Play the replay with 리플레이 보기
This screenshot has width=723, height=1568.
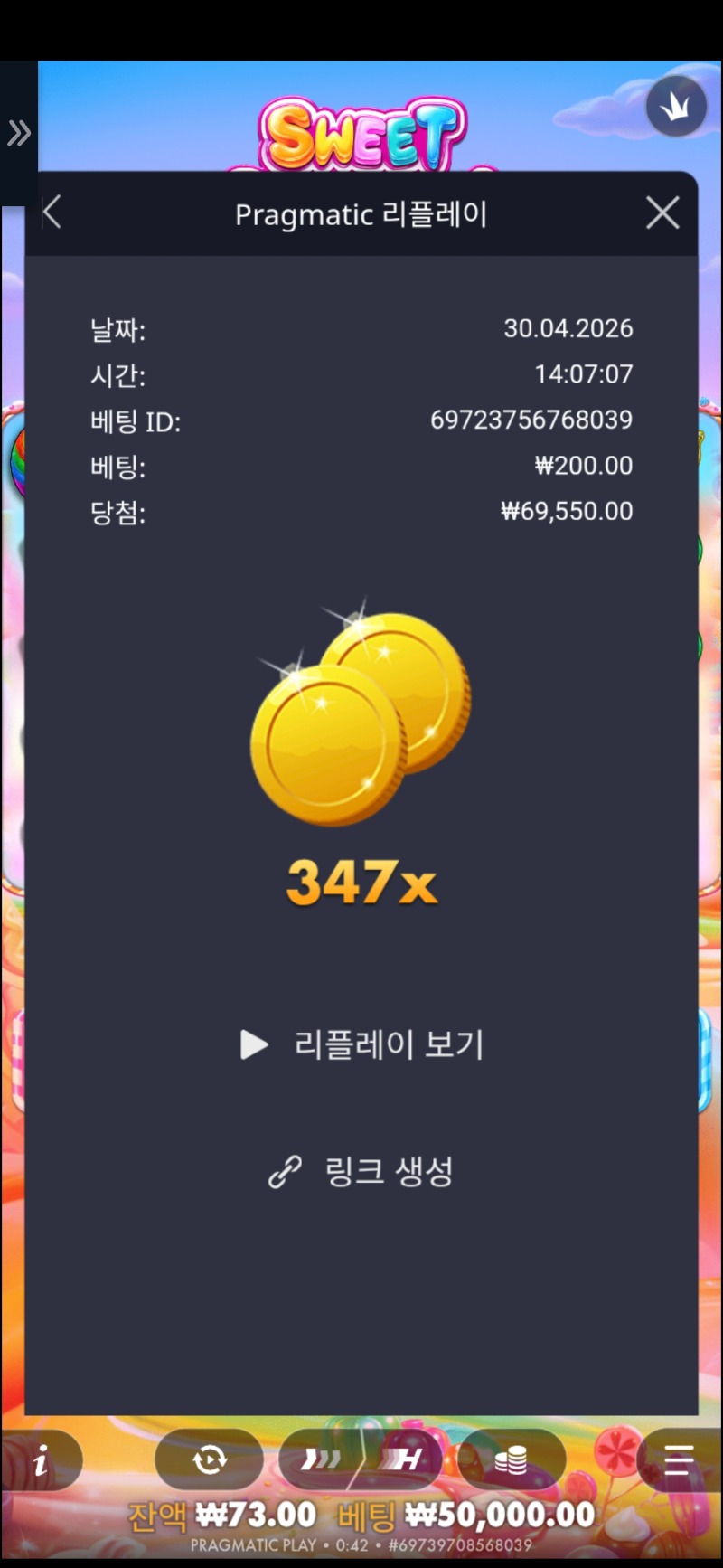[x=361, y=1044]
